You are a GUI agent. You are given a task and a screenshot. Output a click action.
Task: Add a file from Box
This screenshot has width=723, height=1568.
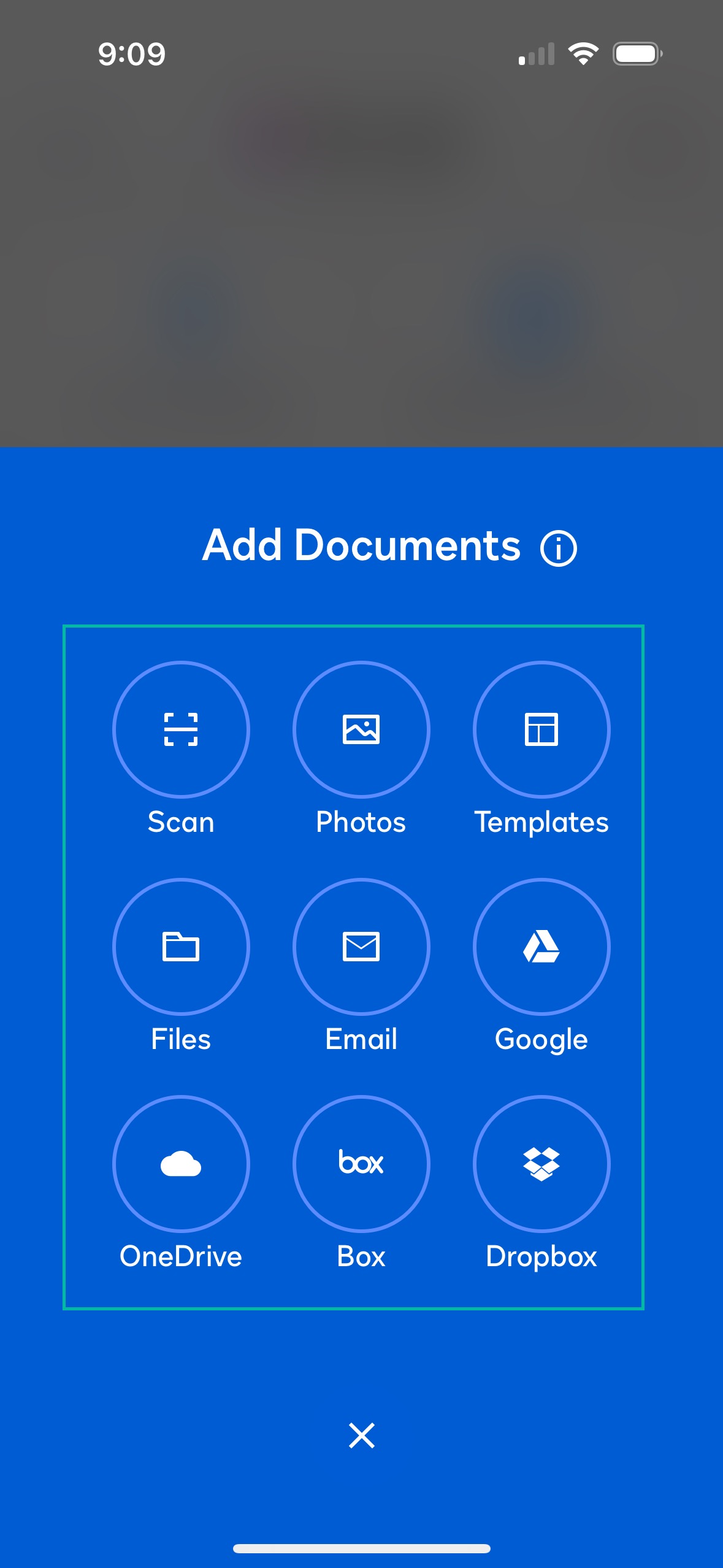361,1164
